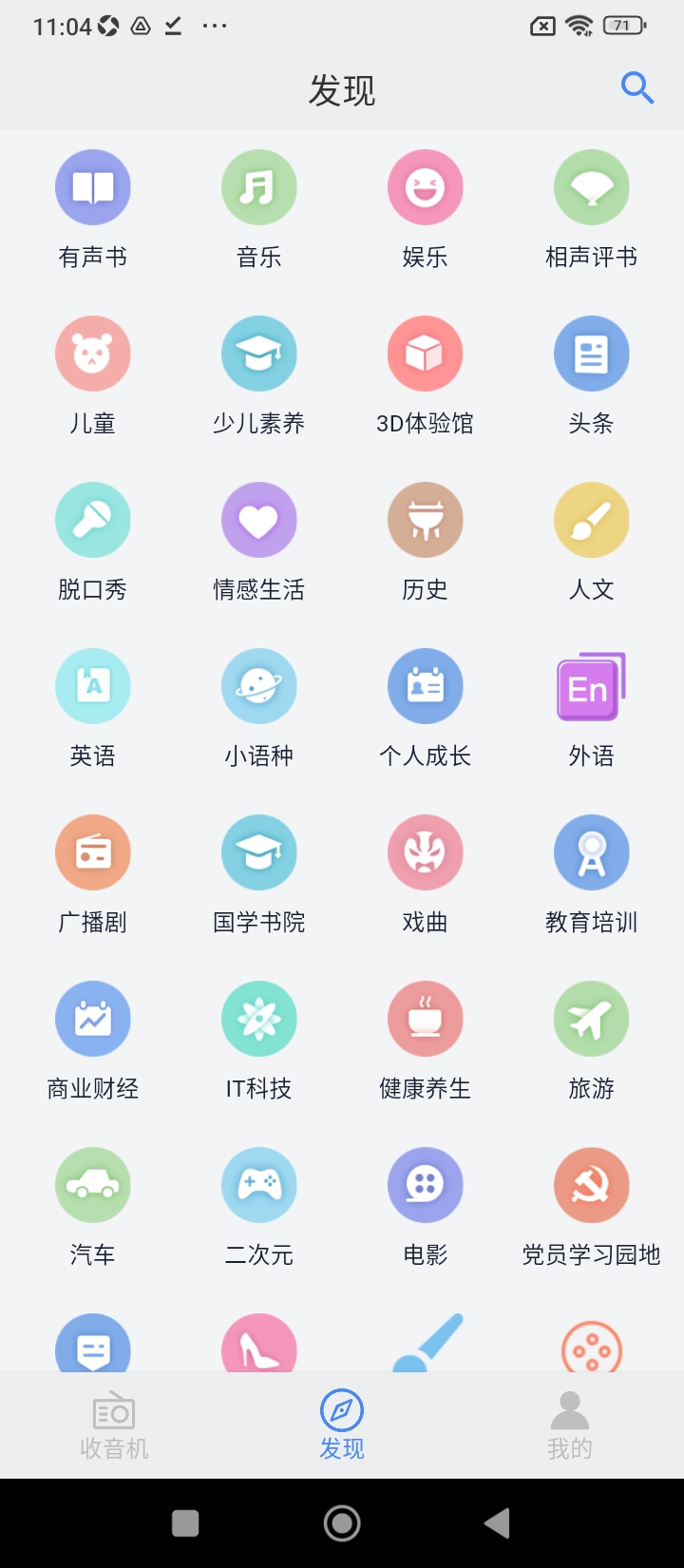684x1568 pixels.
Task: Open the 党员学习园地 category
Action: click(x=592, y=1209)
